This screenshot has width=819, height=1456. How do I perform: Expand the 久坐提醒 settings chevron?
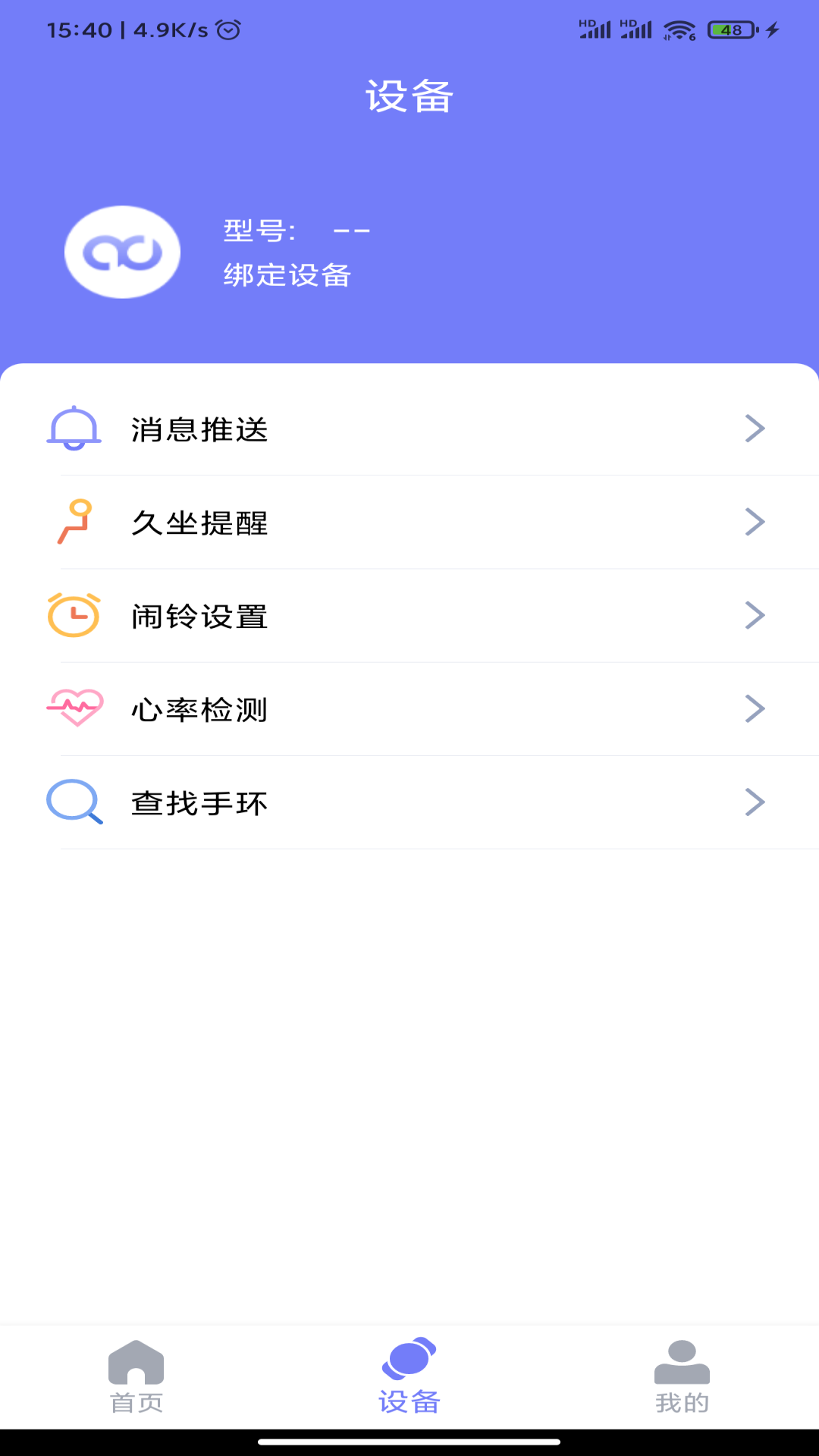tap(754, 522)
